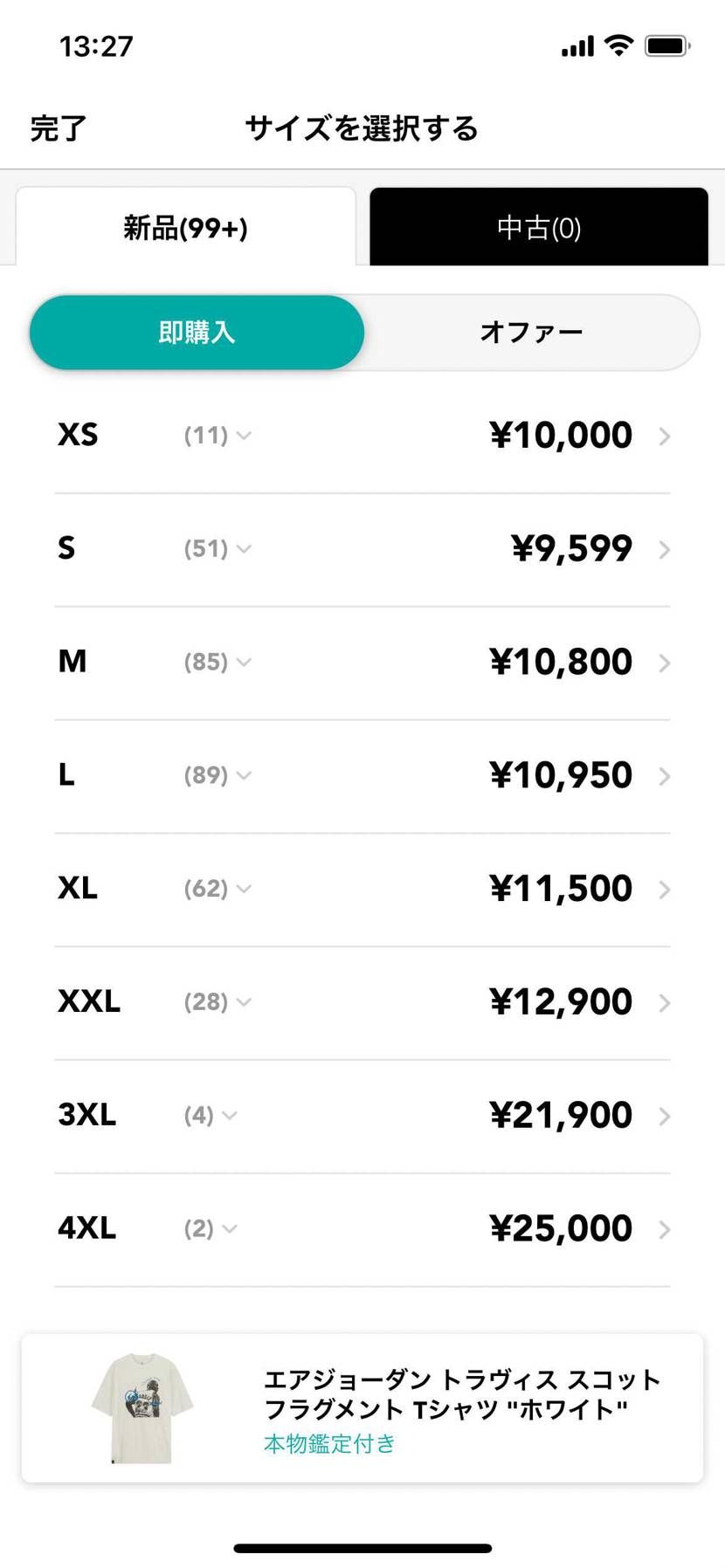
Task: Switch to the オファー option
Action: click(531, 333)
